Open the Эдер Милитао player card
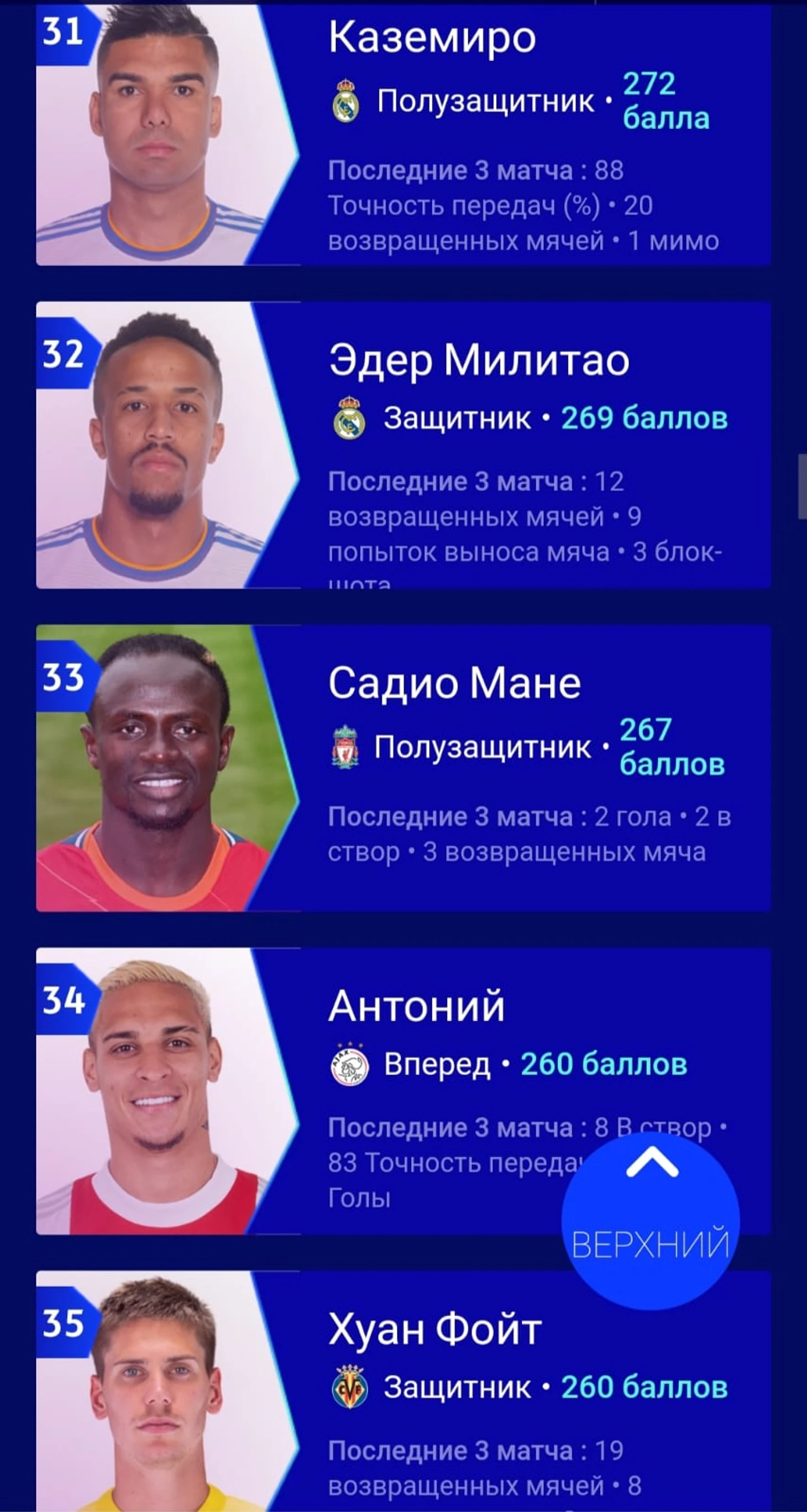 (403, 445)
